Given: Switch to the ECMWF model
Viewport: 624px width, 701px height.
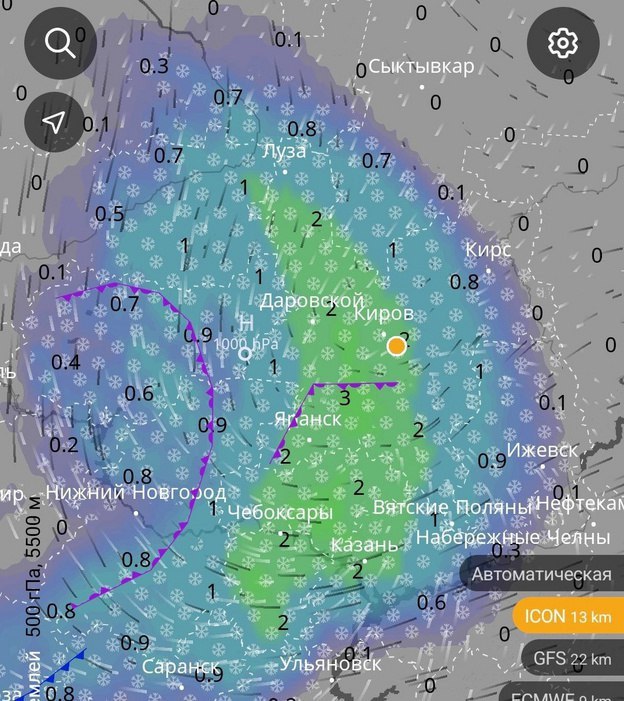Looking at the screenshot, I should [x=567, y=693].
